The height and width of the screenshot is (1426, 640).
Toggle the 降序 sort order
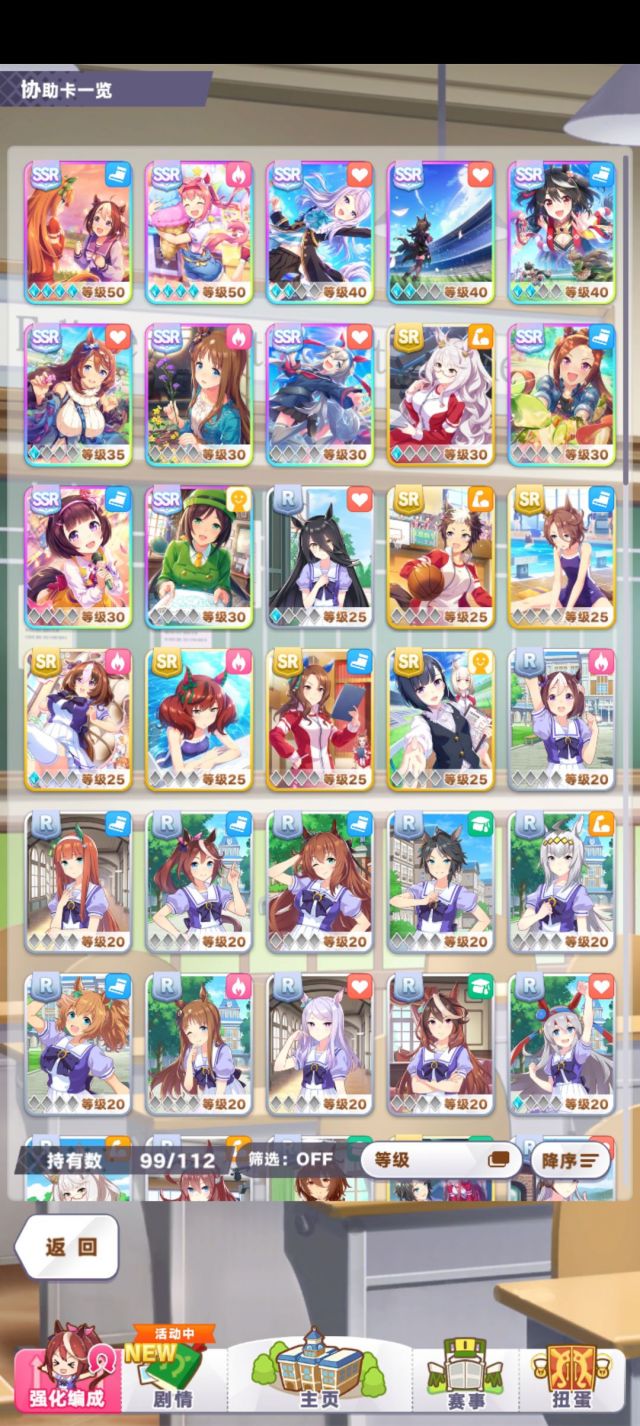pyautogui.click(x=570, y=1161)
